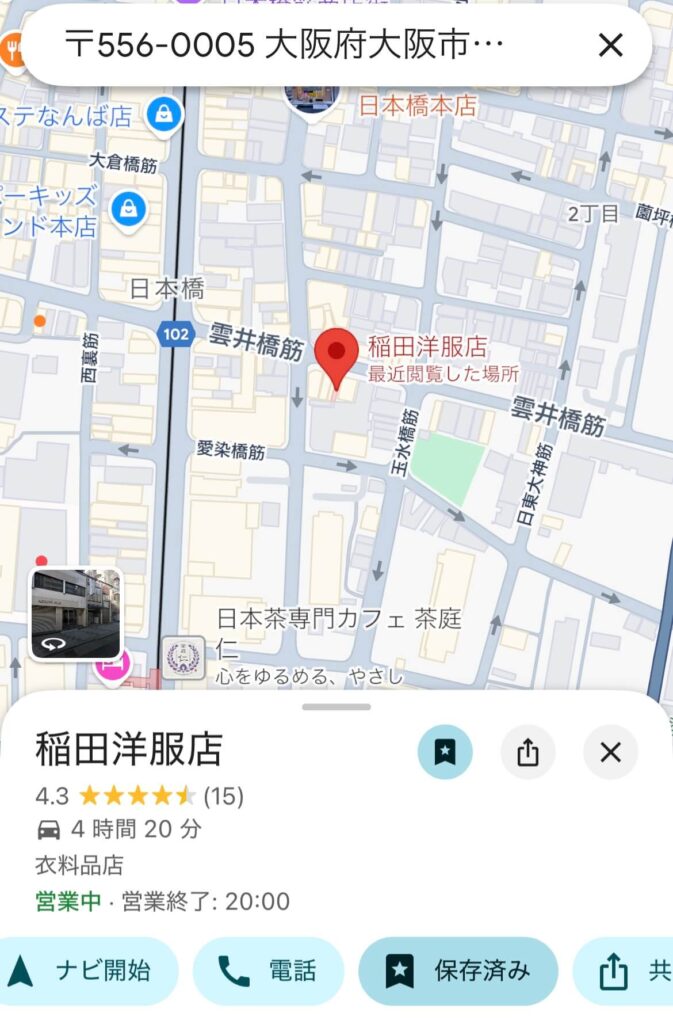Open the shopping pin near ステなんば店
The width and height of the screenshot is (673, 1024).
[x=163, y=115]
